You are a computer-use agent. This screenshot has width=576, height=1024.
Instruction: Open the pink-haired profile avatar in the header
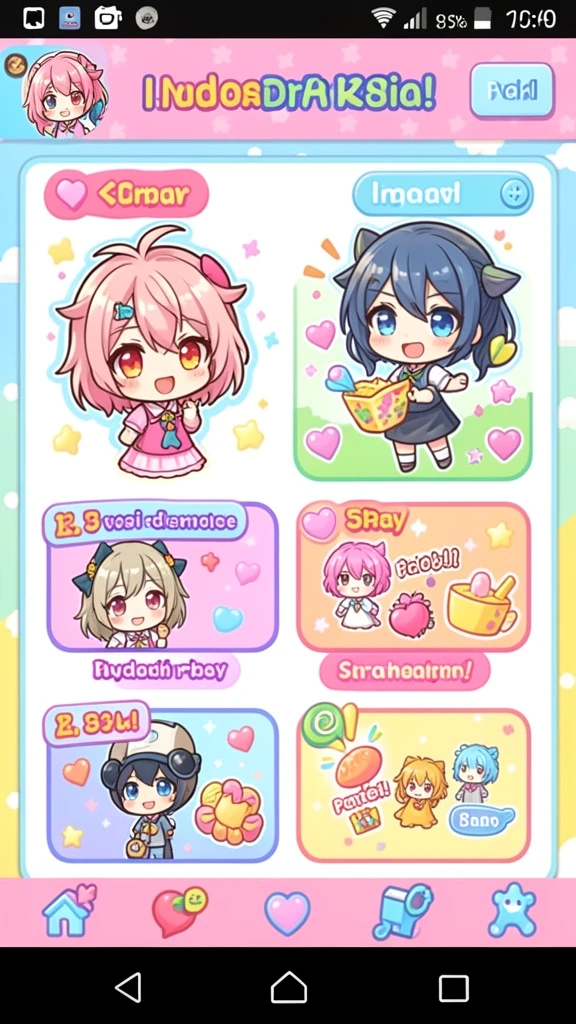(63, 93)
